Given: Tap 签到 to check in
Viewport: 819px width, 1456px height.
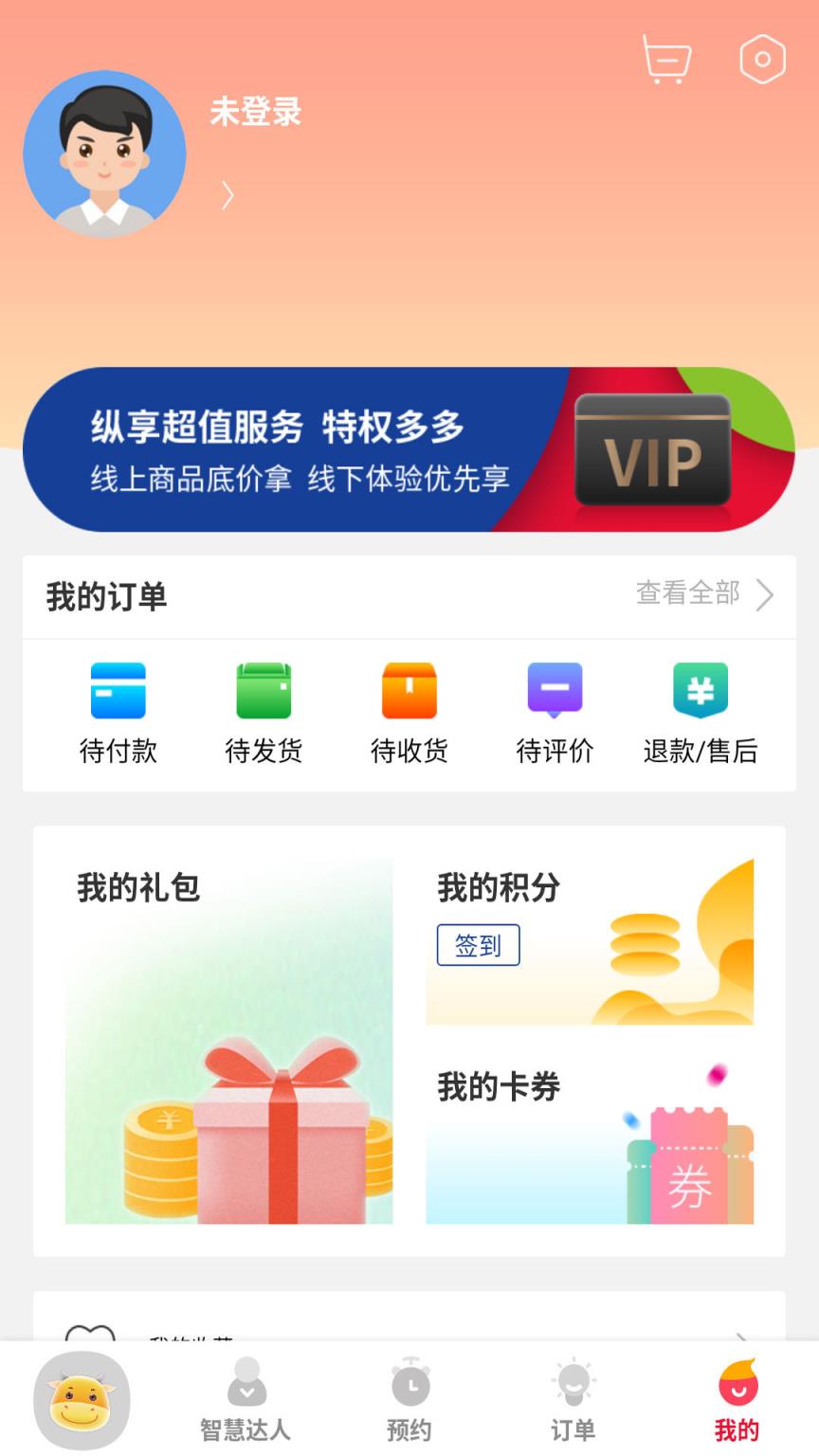Looking at the screenshot, I should click(x=478, y=945).
